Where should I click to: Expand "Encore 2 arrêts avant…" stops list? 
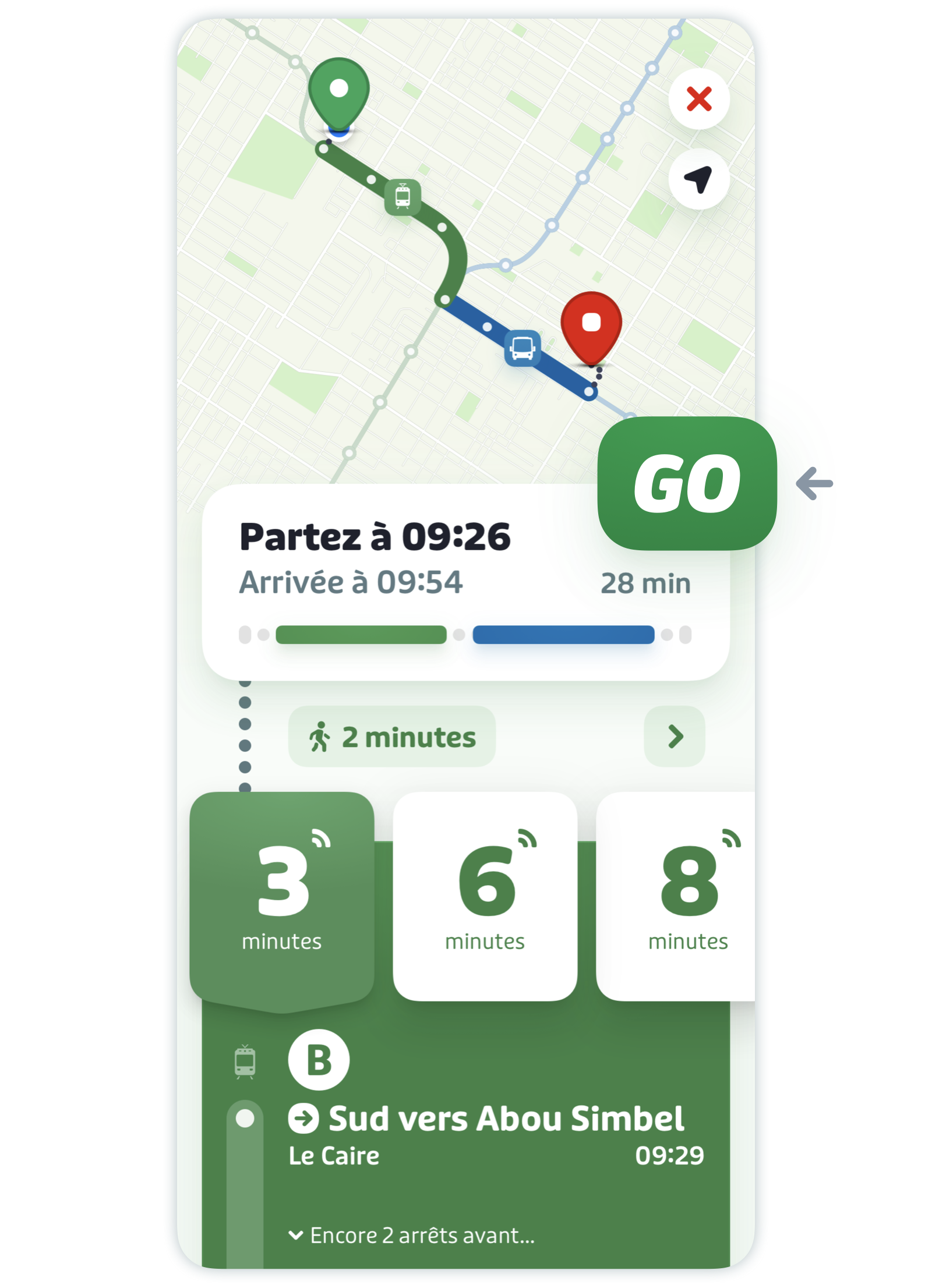click(411, 1235)
